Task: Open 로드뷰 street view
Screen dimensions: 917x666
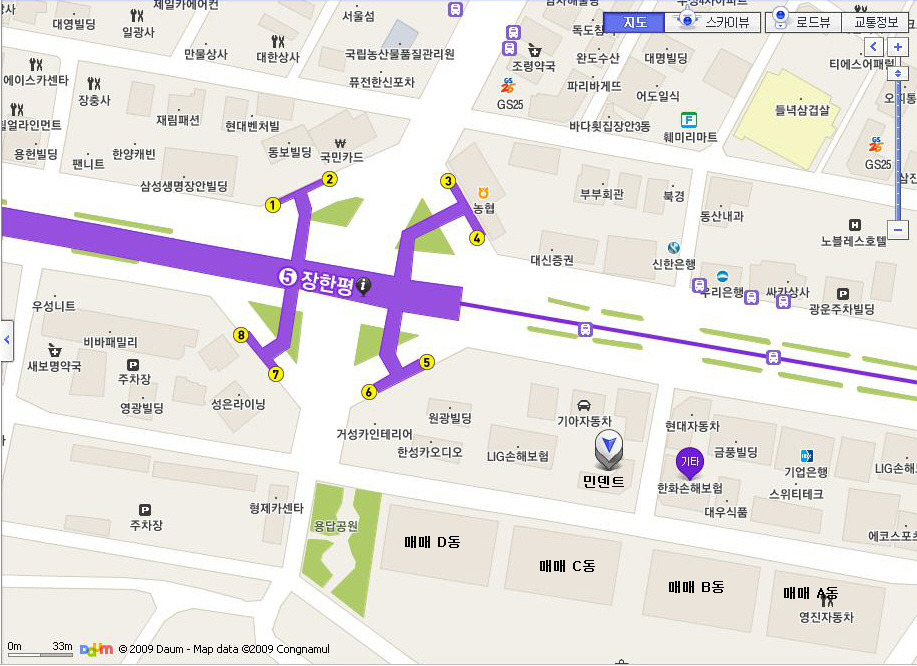Action: (x=807, y=21)
